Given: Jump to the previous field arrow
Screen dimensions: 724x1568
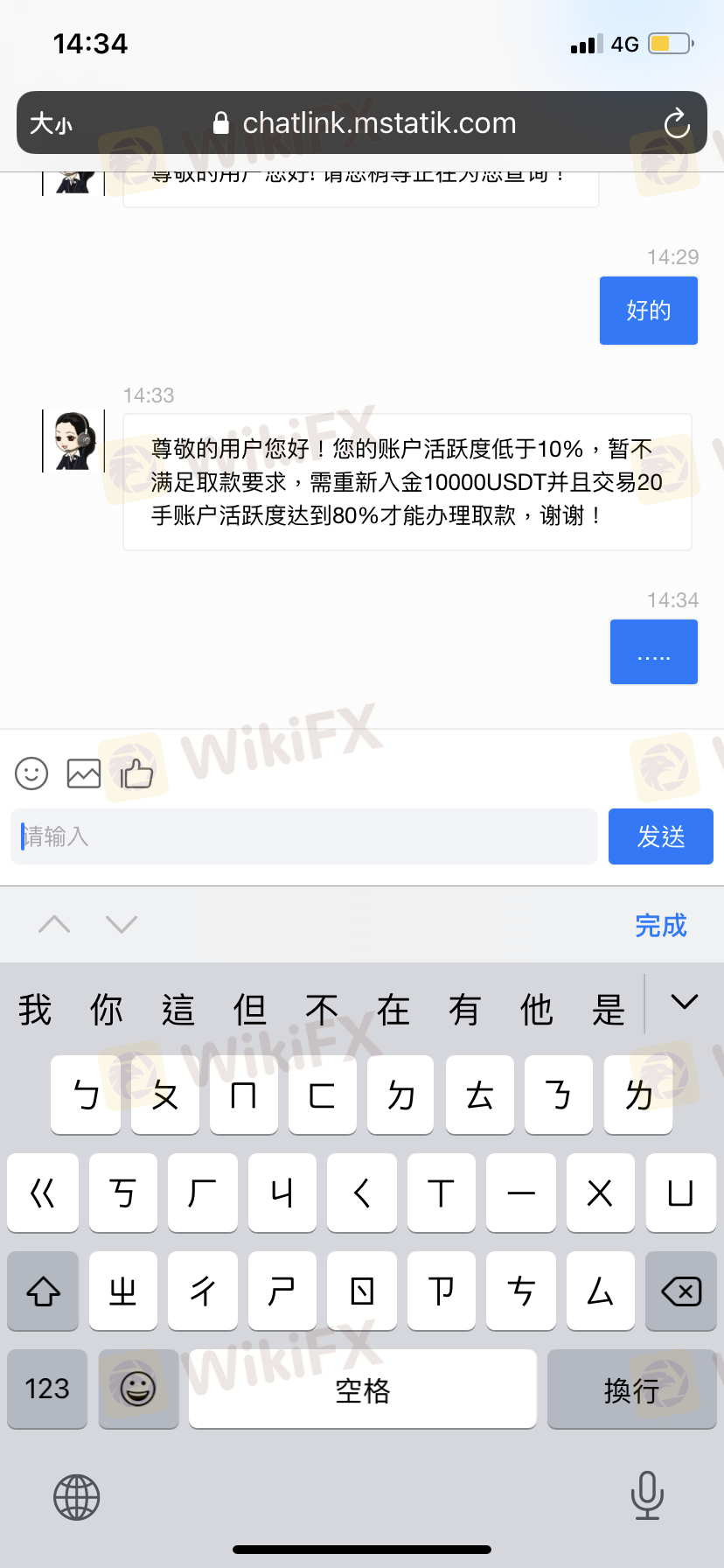Looking at the screenshot, I should [54, 924].
